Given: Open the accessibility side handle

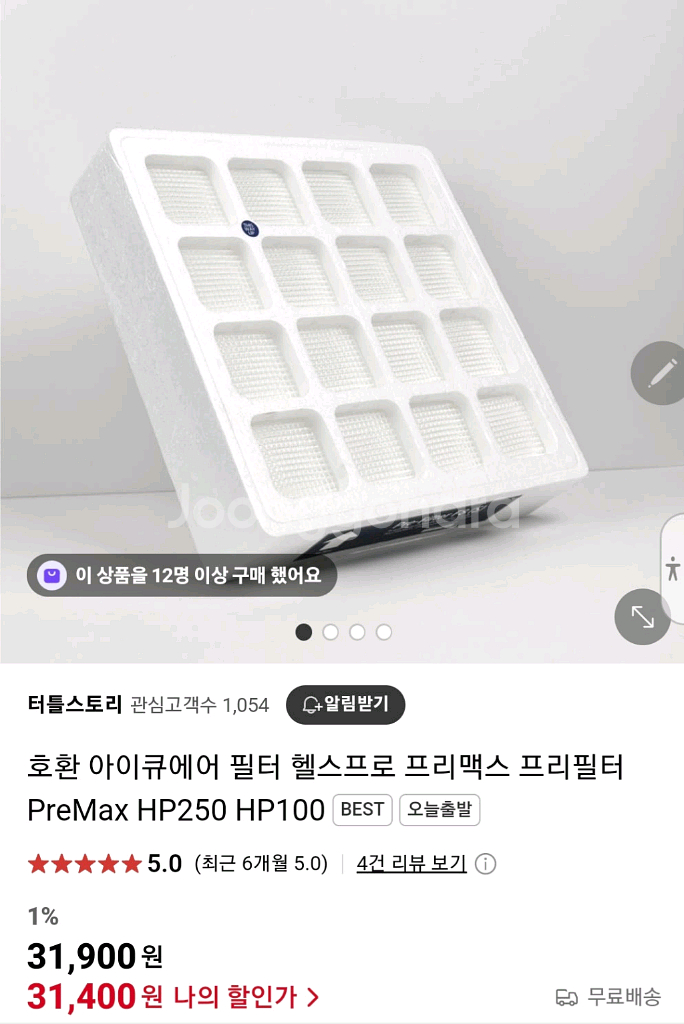Looking at the screenshot, I should 672,569.
